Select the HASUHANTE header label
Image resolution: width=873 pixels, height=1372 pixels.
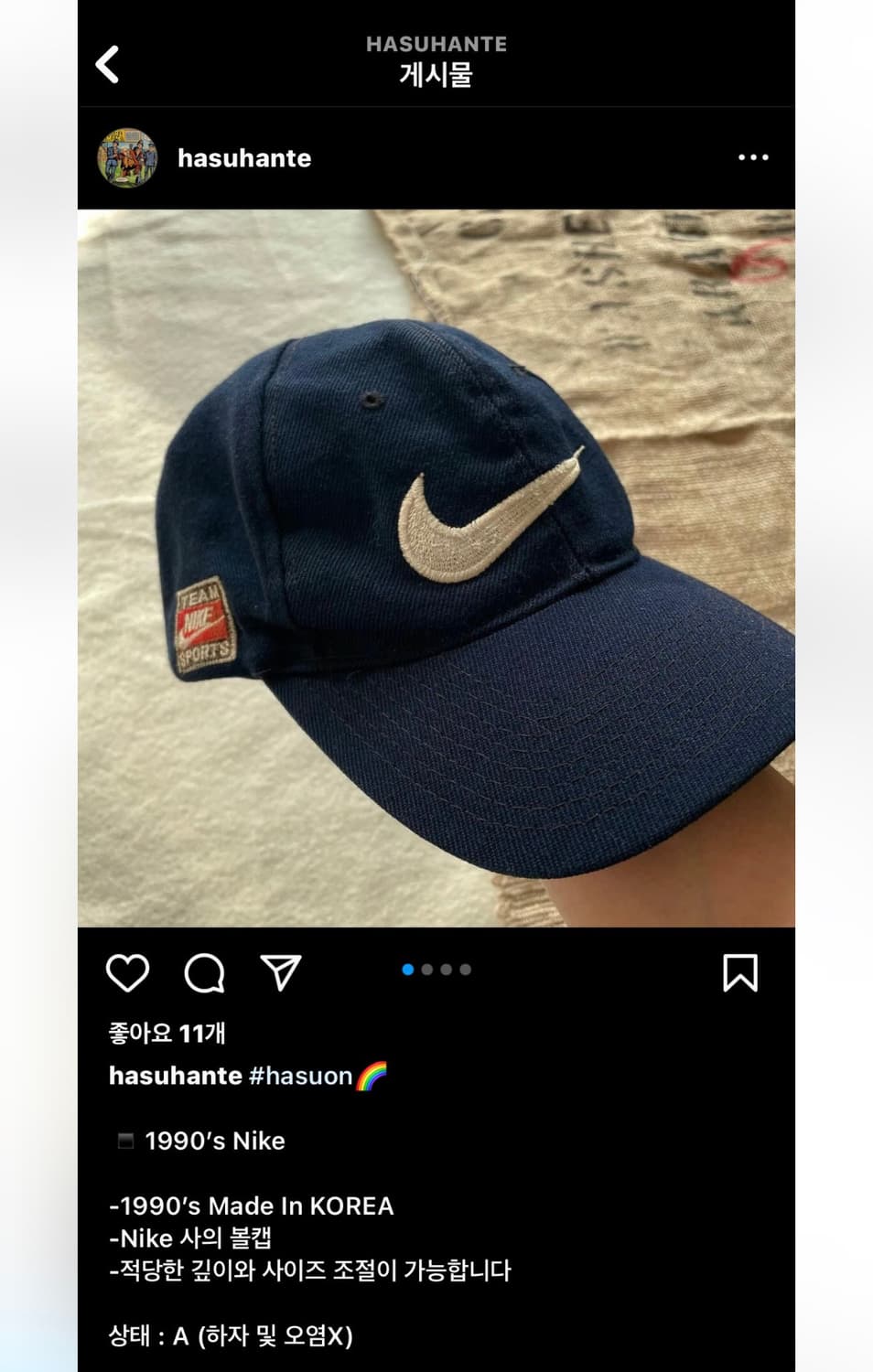[x=436, y=43]
